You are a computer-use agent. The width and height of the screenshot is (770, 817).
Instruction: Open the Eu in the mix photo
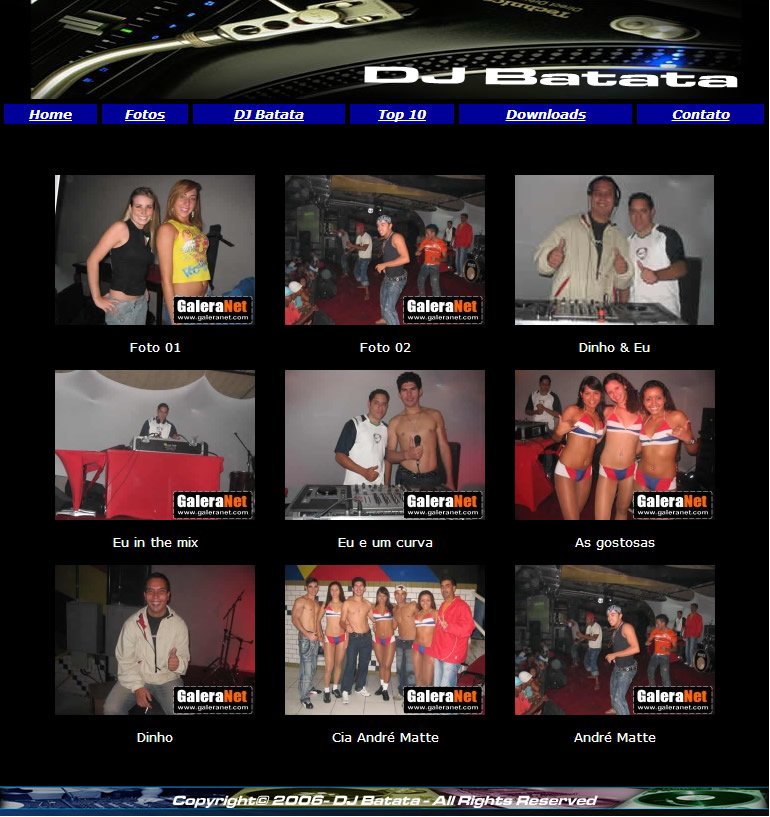155,445
